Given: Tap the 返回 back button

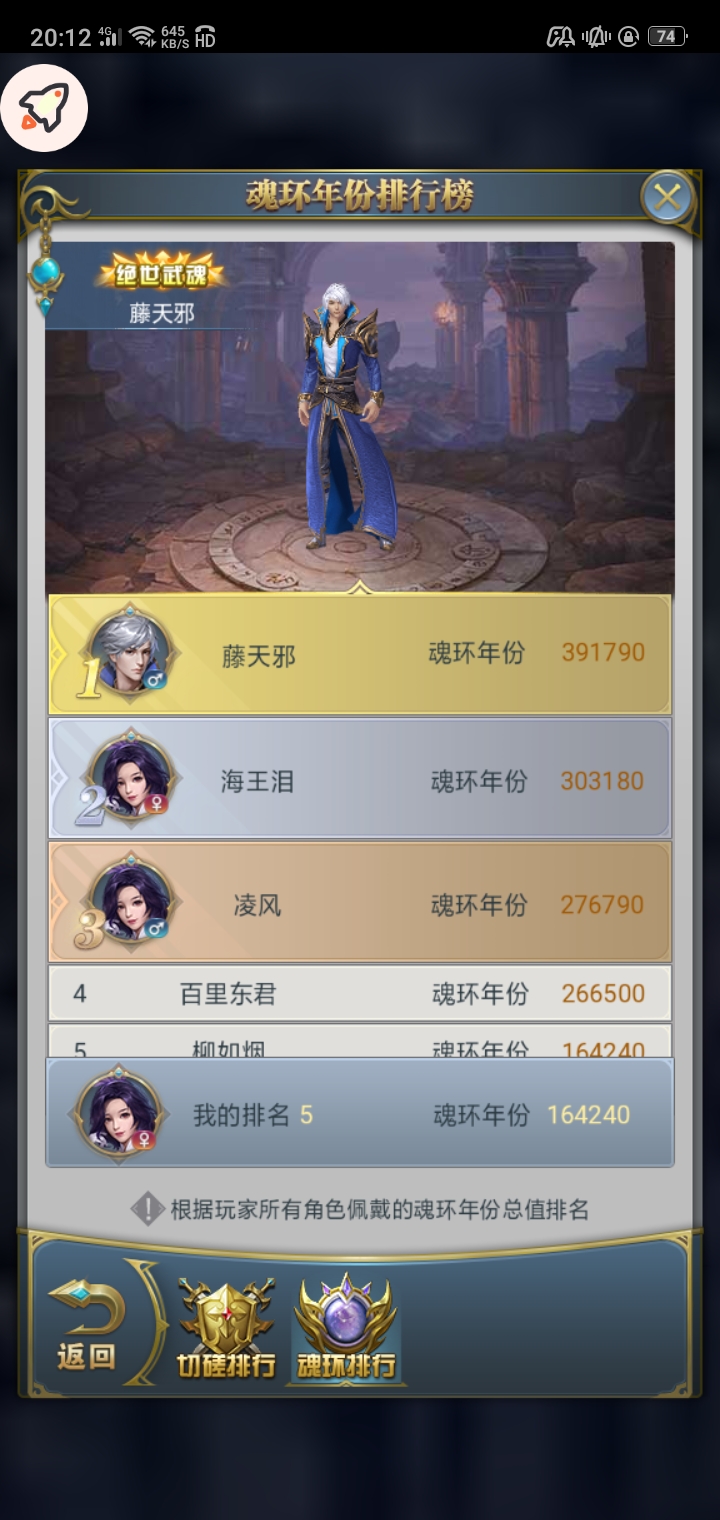Looking at the screenshot, I should click(87, 1323).
